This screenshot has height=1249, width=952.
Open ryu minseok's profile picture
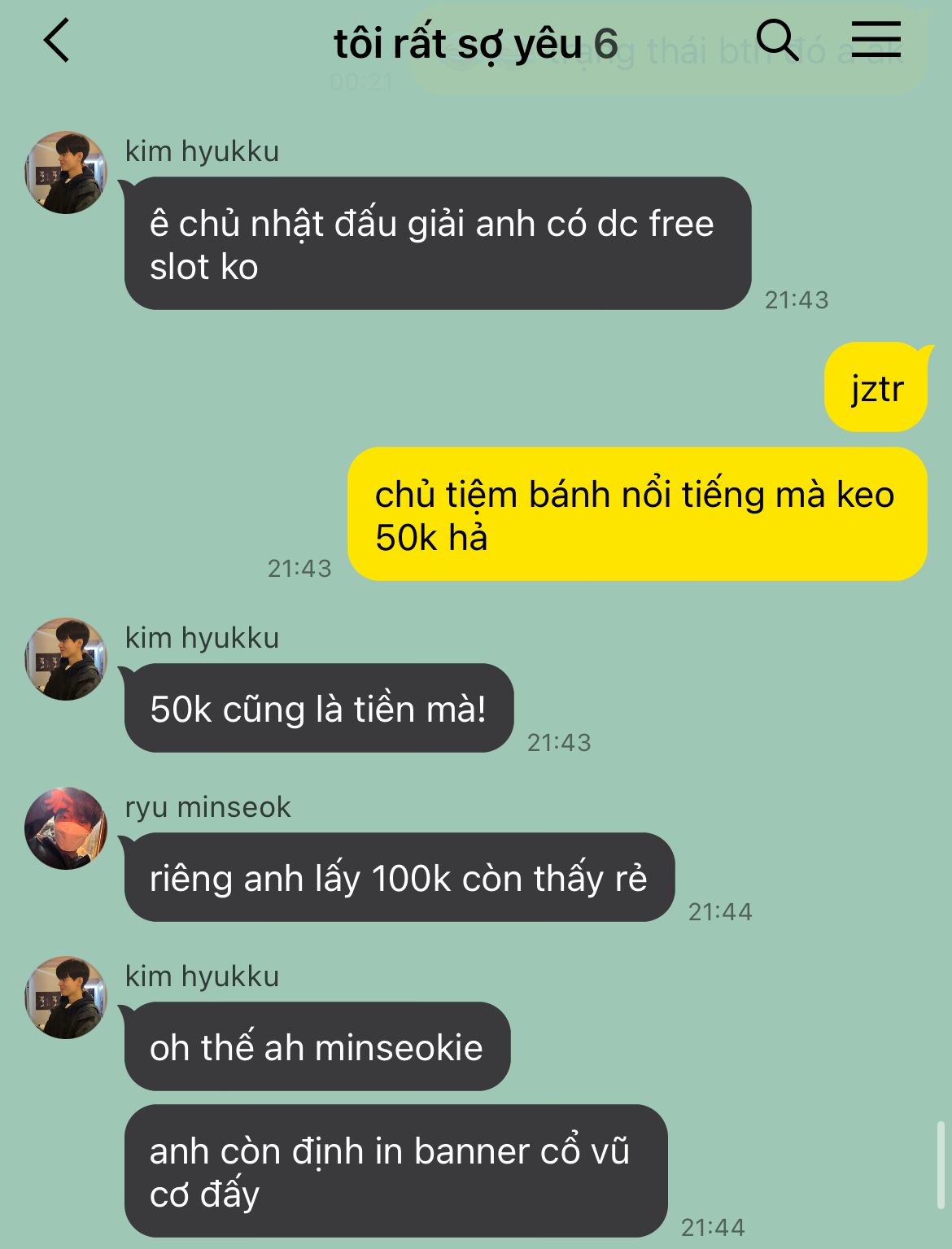click(x=66, y=828)
